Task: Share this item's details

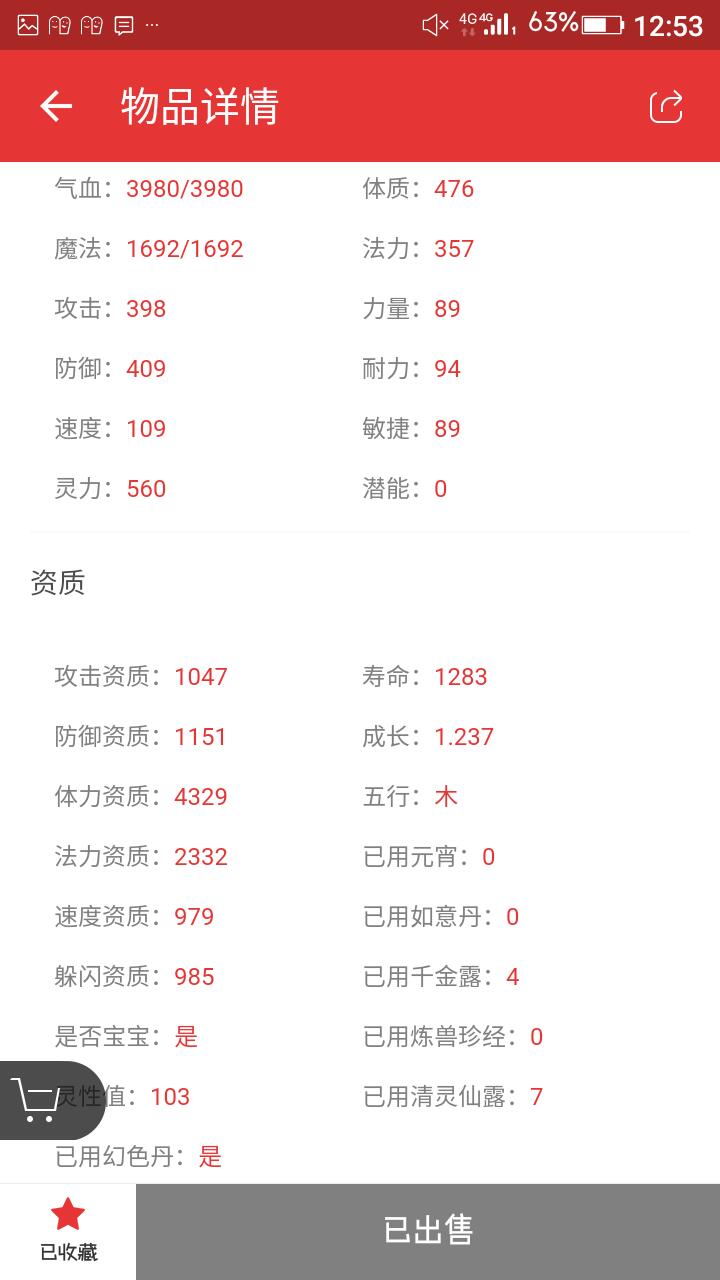Action: [x=666, y=106]
